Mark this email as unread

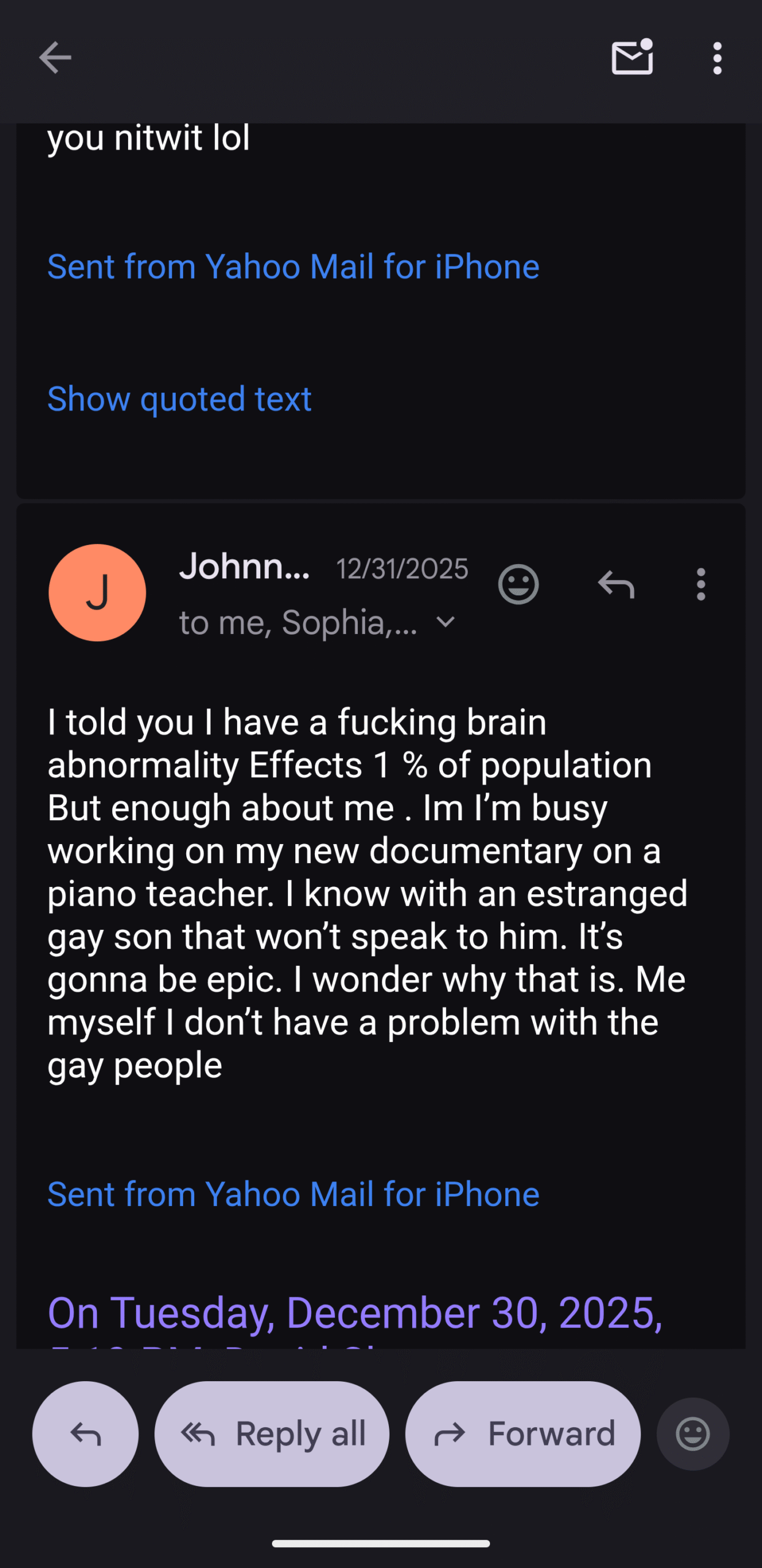632,58
